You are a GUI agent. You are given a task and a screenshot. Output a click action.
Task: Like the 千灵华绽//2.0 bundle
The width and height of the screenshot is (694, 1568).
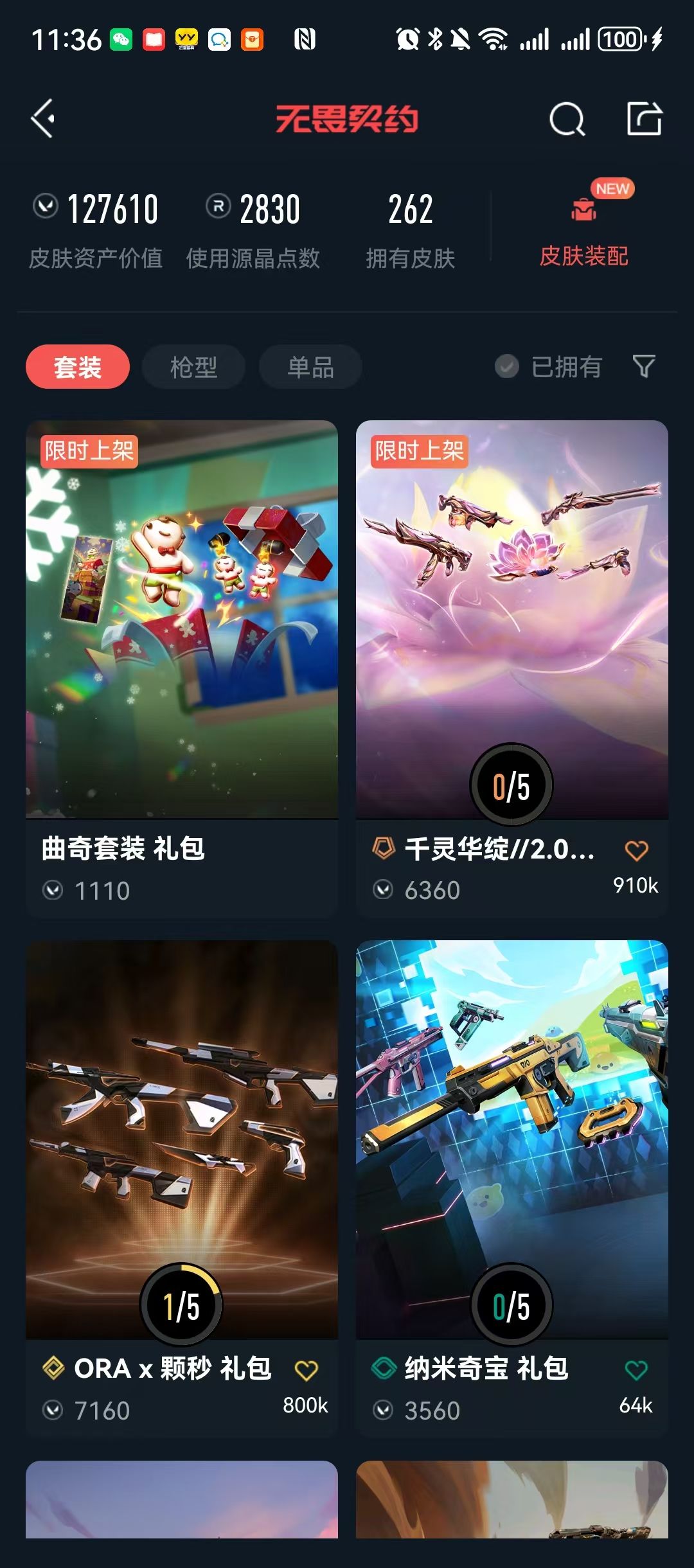click(x=636, y=851)
